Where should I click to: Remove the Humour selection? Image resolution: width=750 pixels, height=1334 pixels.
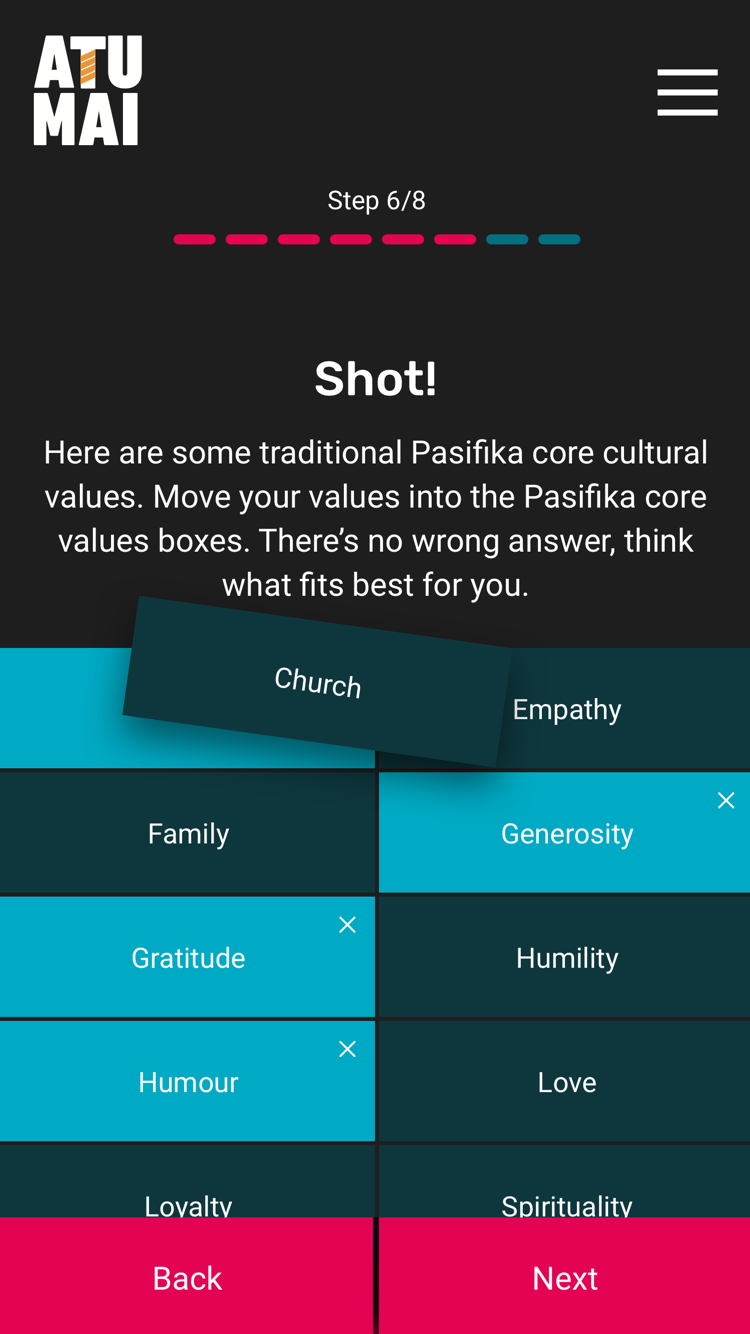tap(347, 1049)
